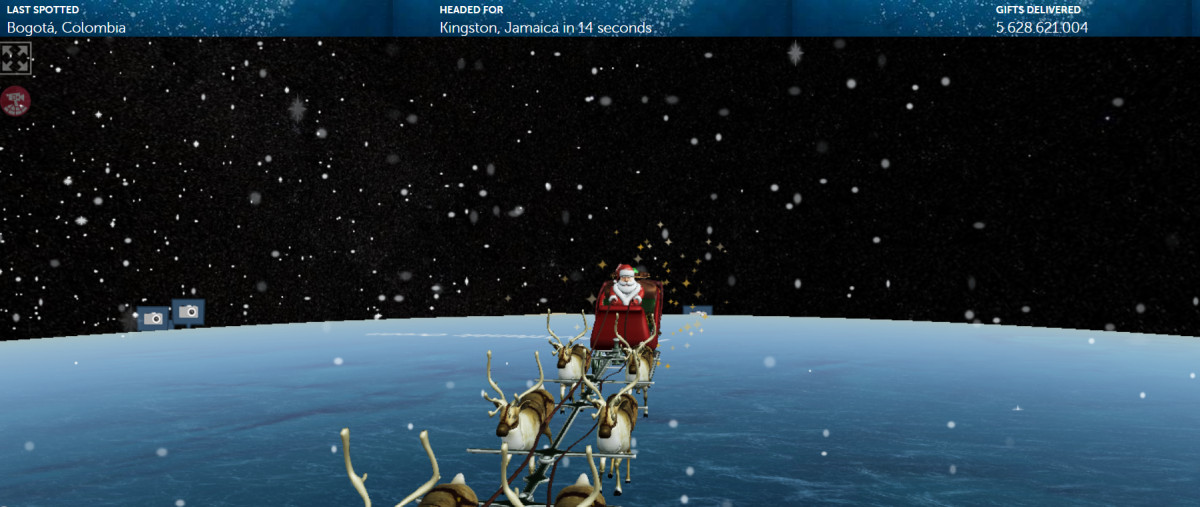Open the smaller of the paired camera markers
Image resolution: width=1200 pixels, height=507 pixels.
(x=153, y=318)
